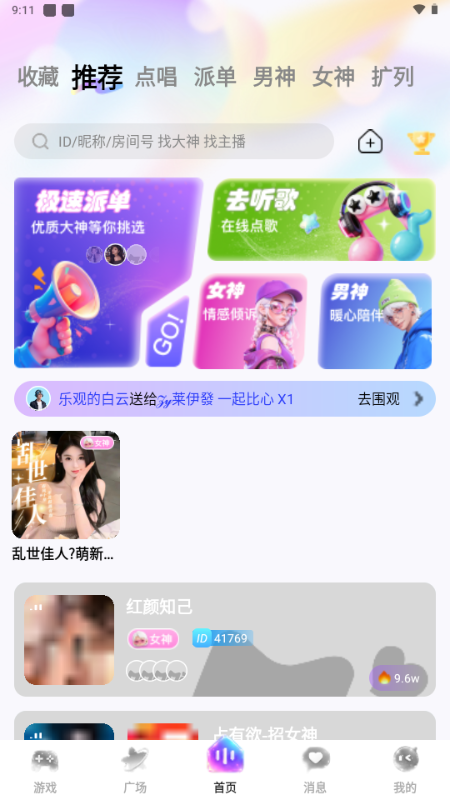The image size is (450, 800).
Task: Select the 点唱 top tab
Action: 156,77
